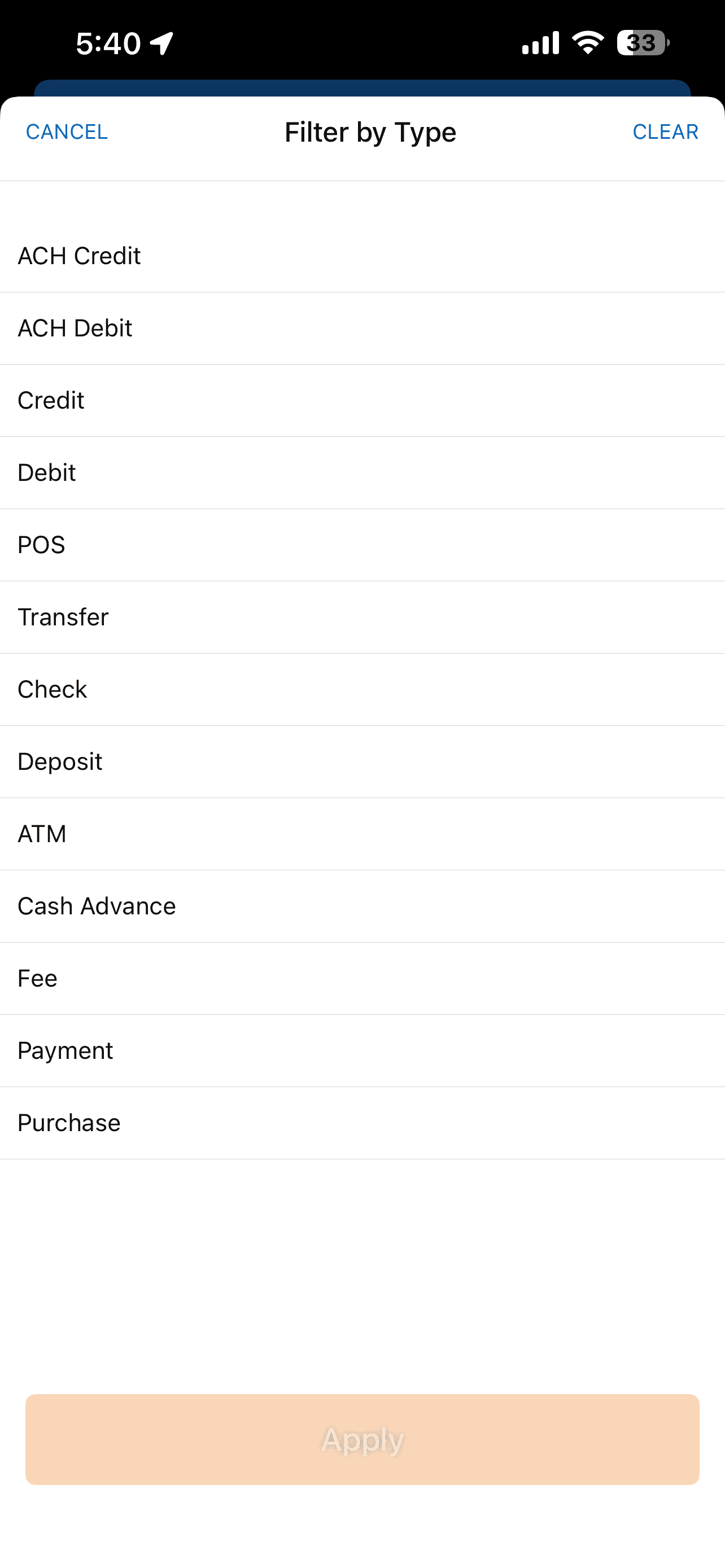Choose the Check type
725x1568 pixels.
point(362,690)
